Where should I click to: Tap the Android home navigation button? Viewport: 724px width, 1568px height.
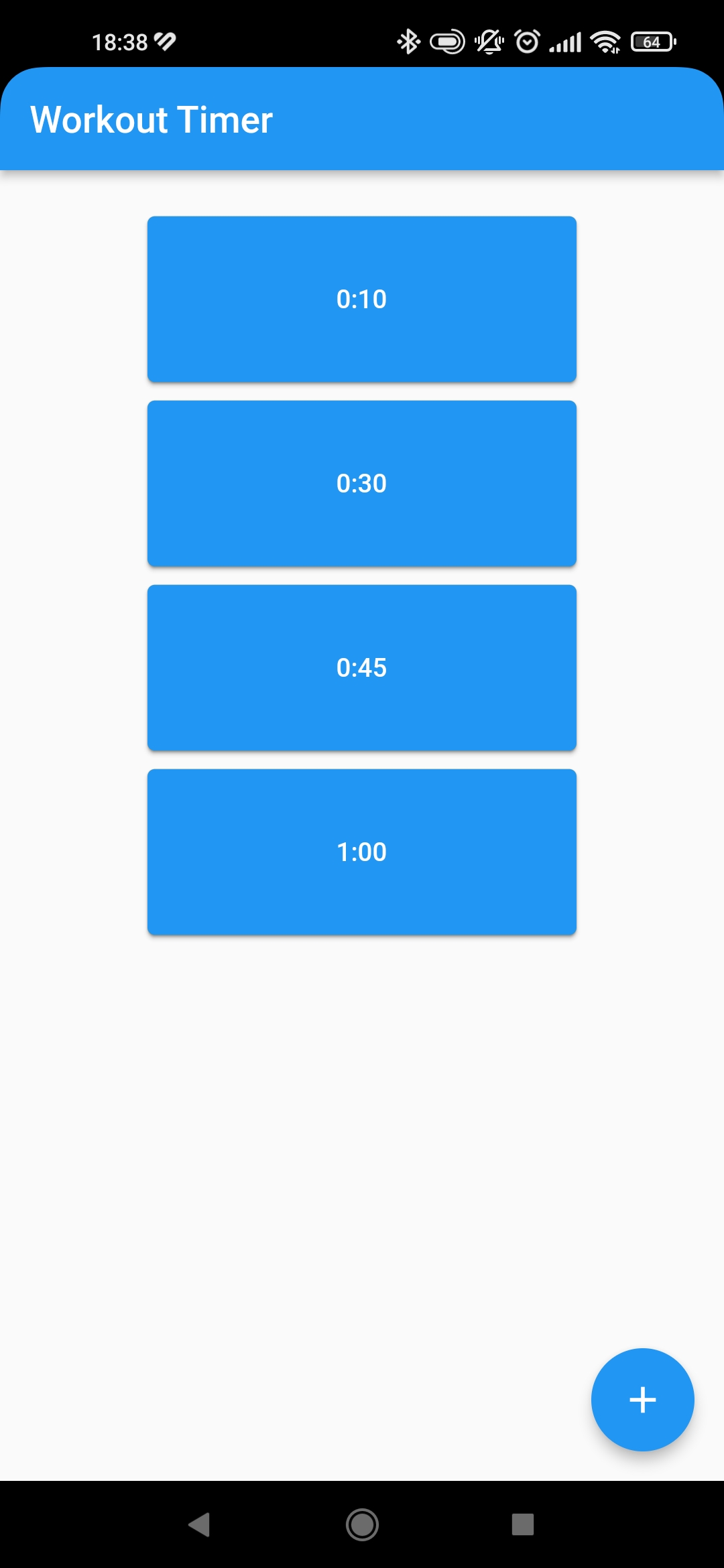362,1521
